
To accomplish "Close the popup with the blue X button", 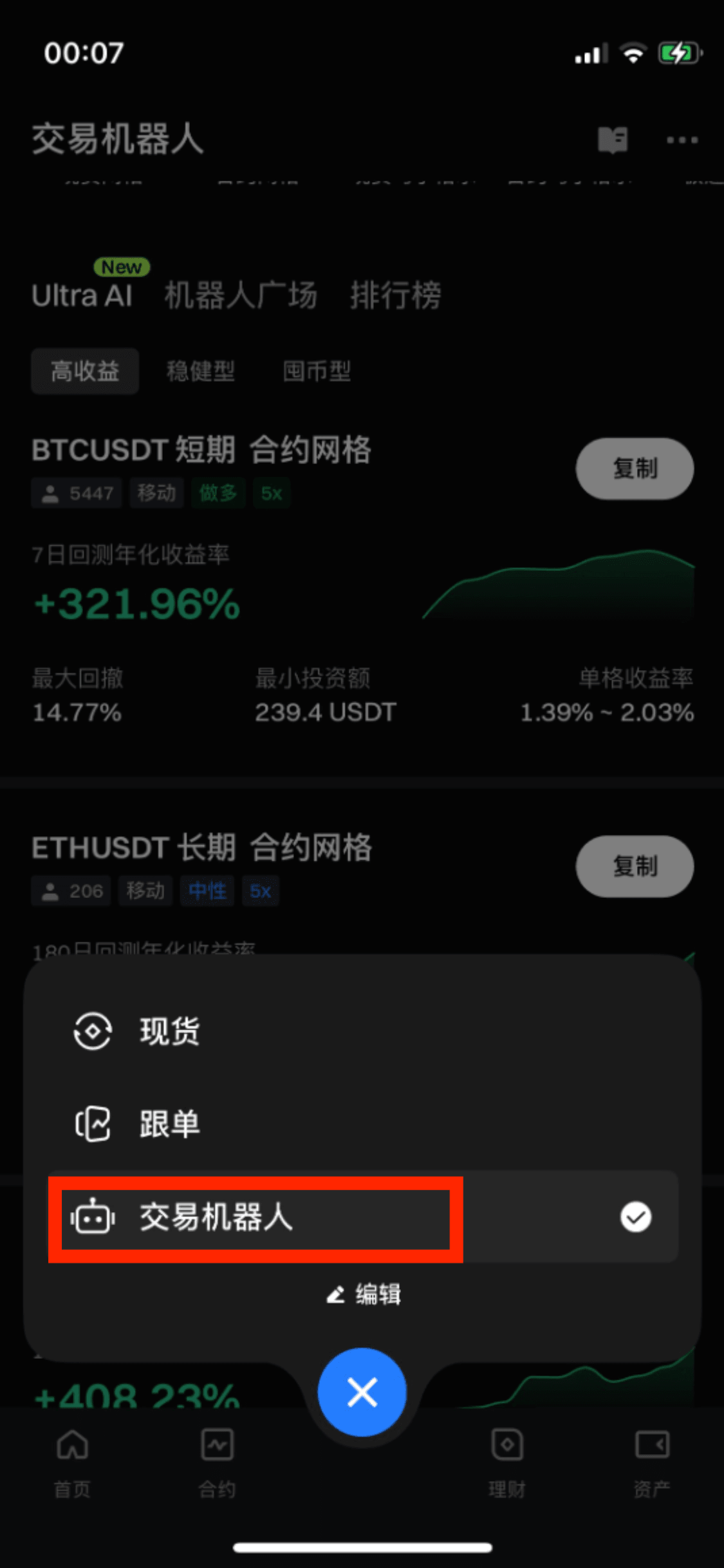I will click(362, 1392).
